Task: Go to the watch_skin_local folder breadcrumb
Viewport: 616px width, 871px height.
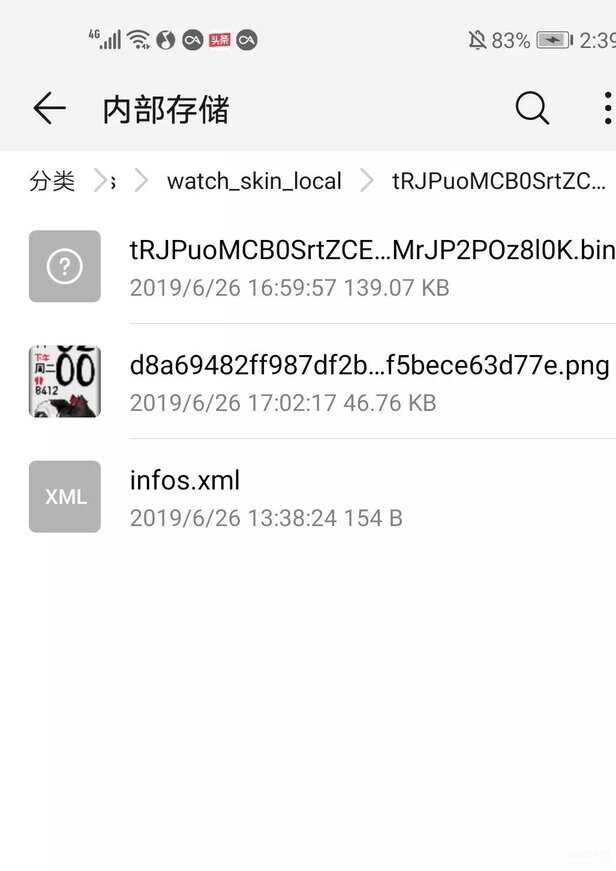Action: [254, 181]
